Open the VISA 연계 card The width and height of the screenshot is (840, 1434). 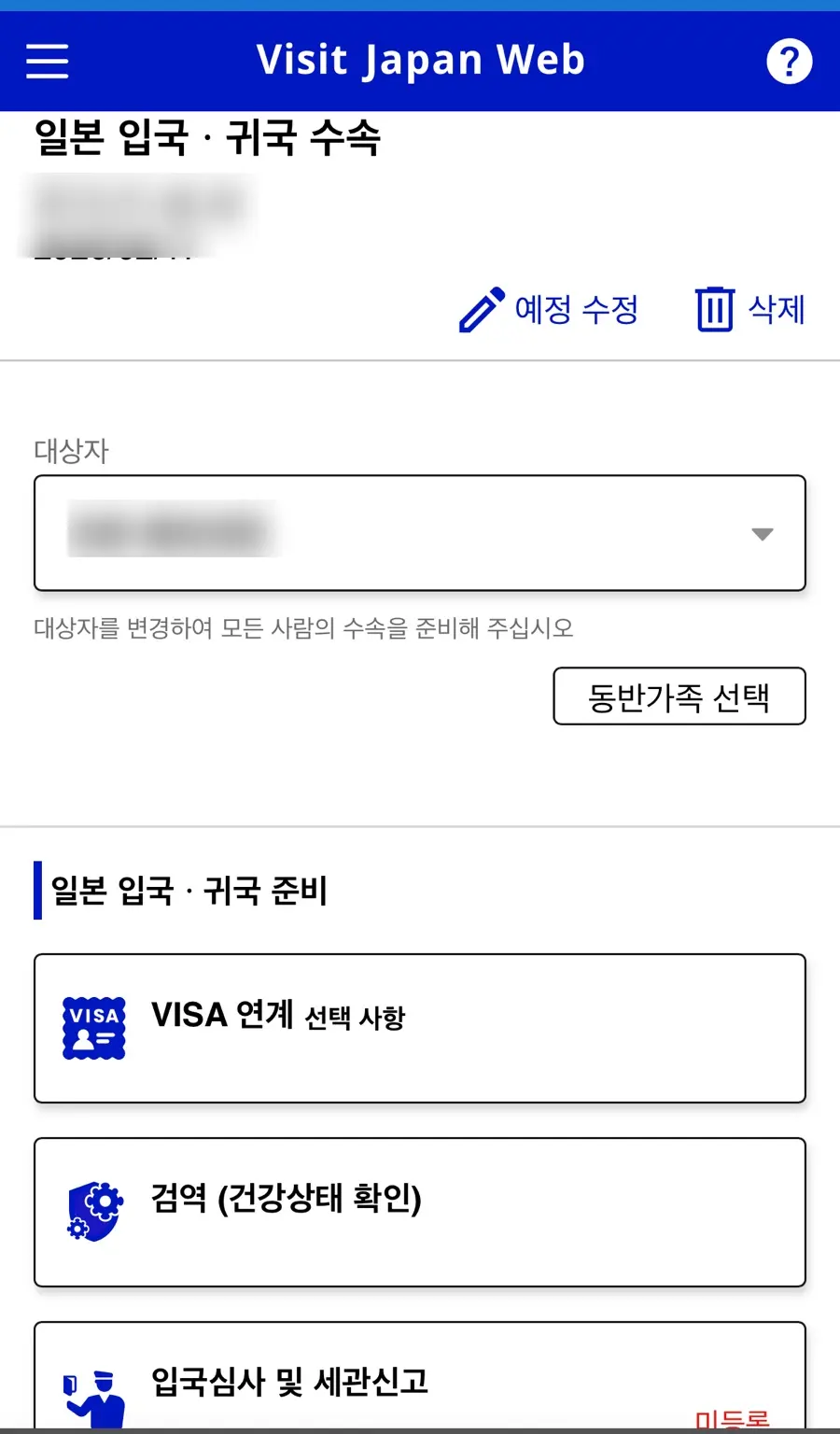(x=420, y=1028)
